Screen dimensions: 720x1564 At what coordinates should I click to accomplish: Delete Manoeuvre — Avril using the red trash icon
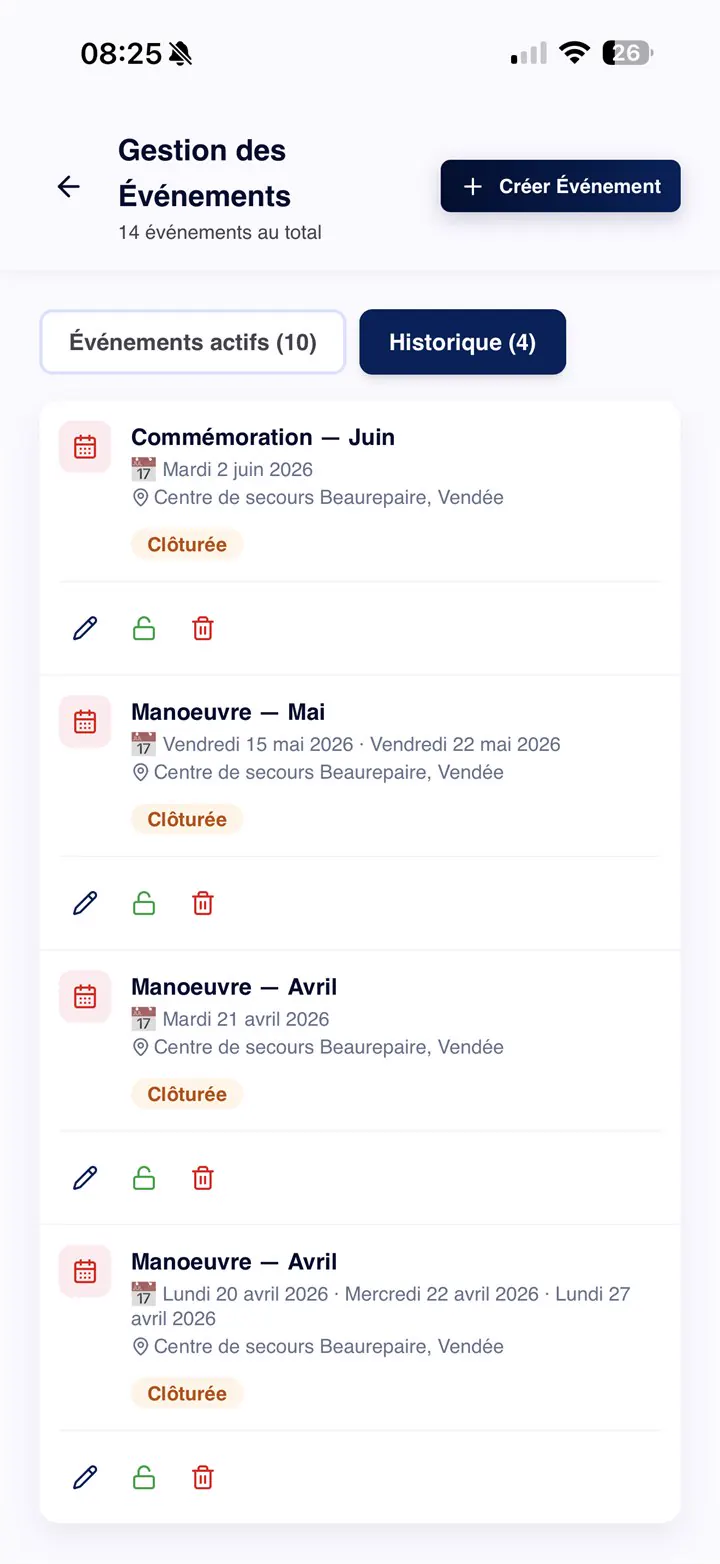[x=202, y=1177]
